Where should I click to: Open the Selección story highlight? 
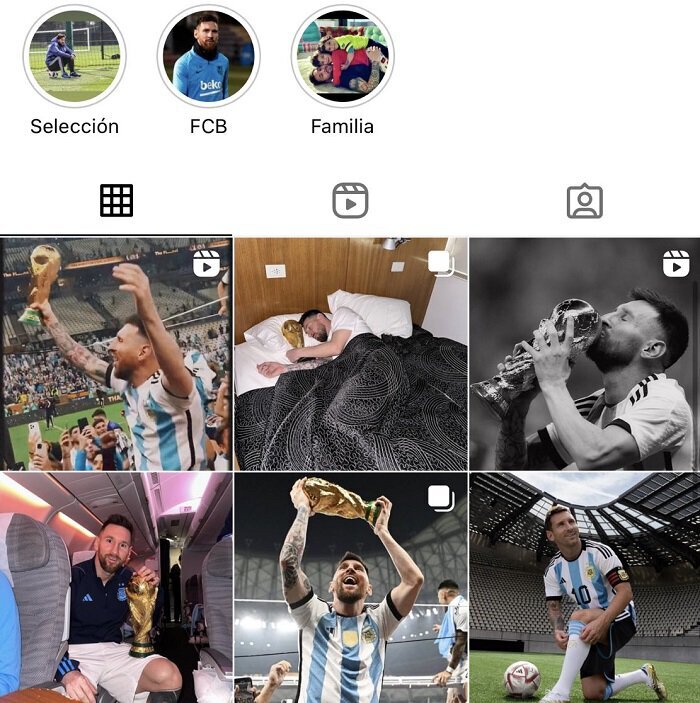click(73, 56)
